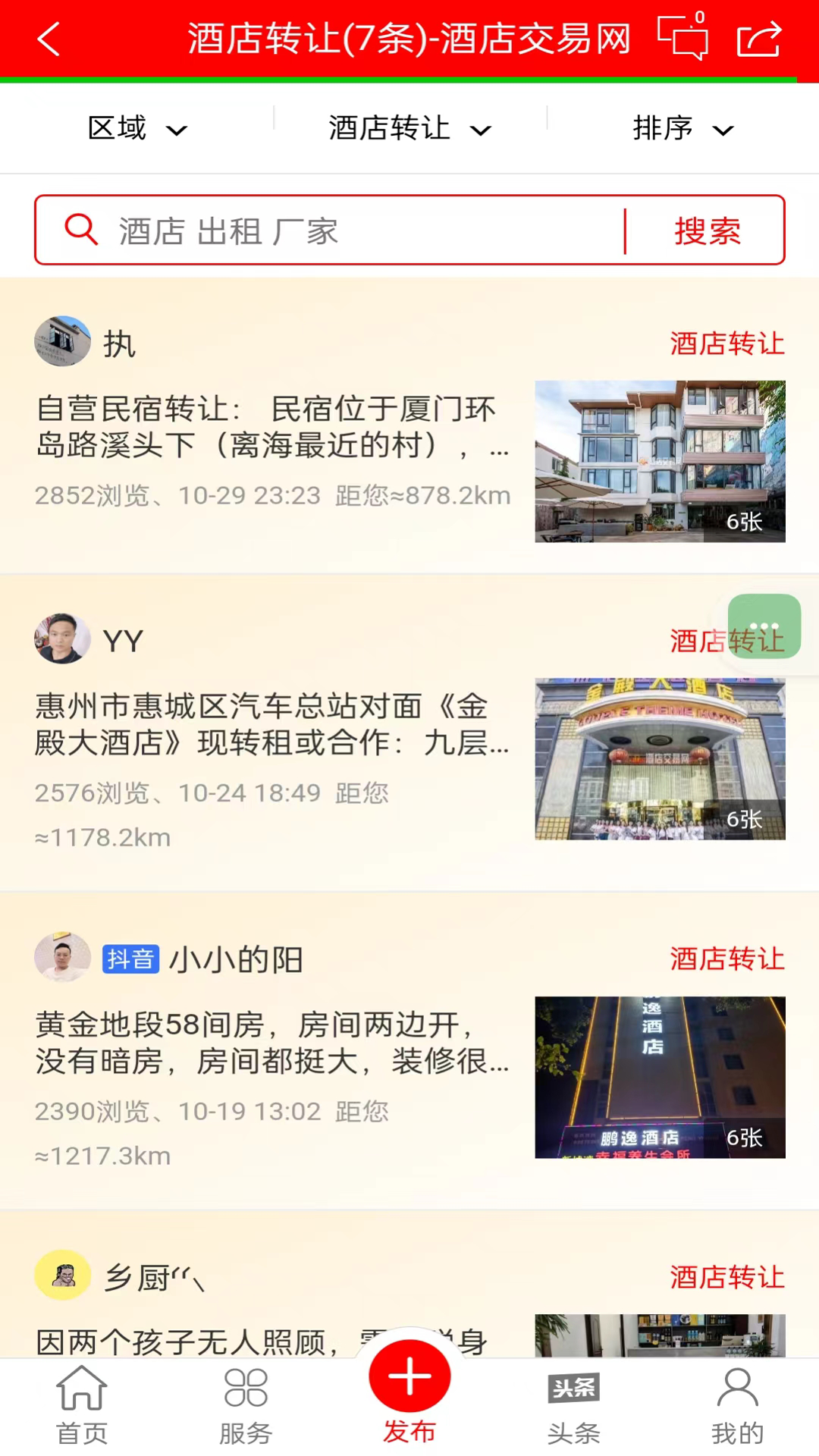Tap the green floating chat bubble

click(x=764, y=626)
